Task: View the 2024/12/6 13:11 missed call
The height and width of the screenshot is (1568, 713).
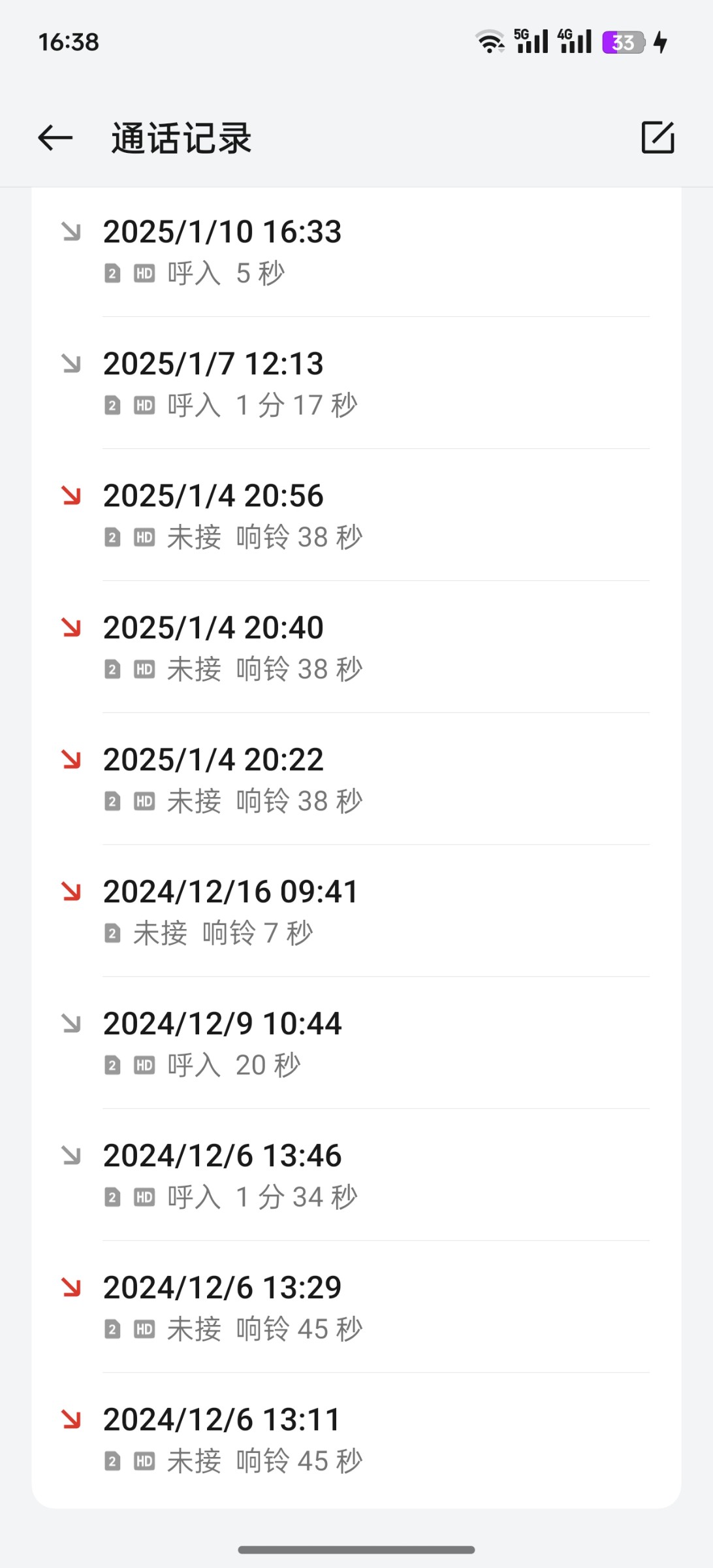Action: point(356,1439)
